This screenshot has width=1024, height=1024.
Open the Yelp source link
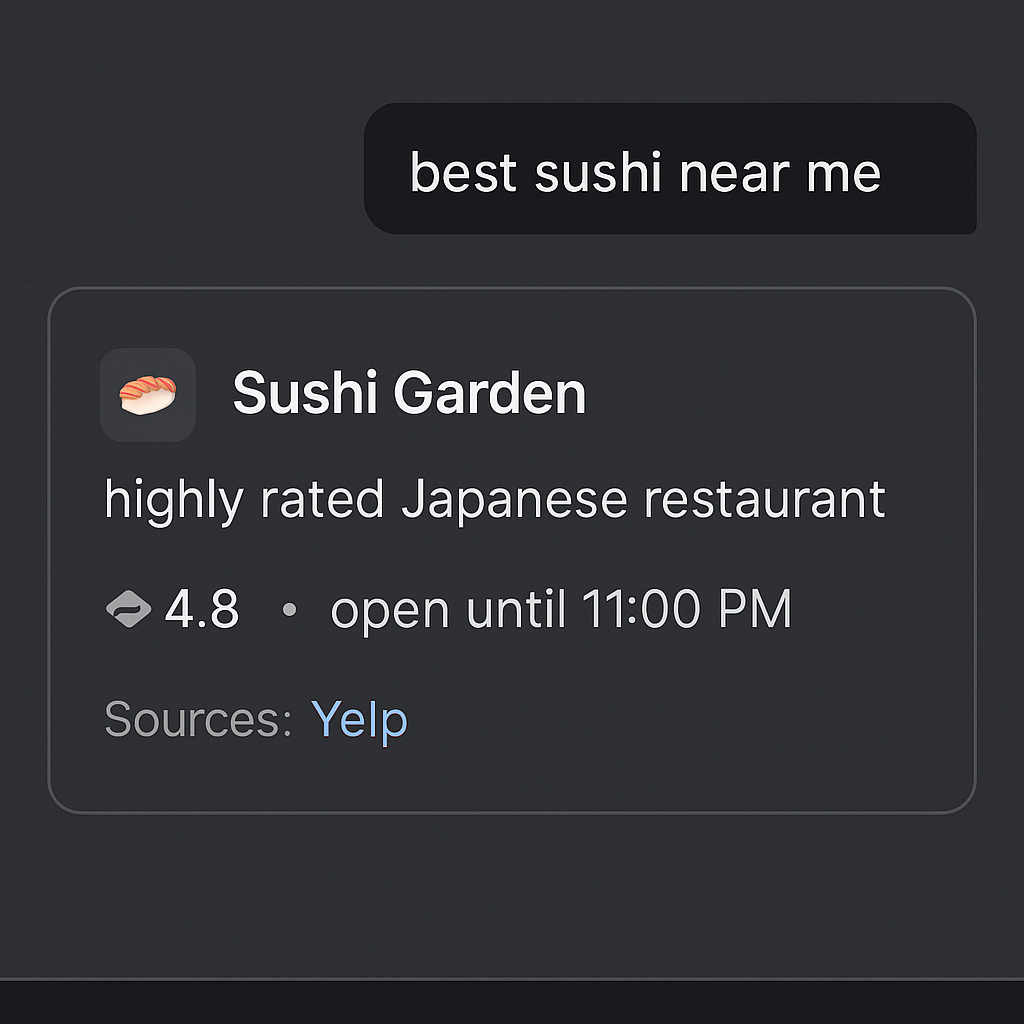point(359,719)
